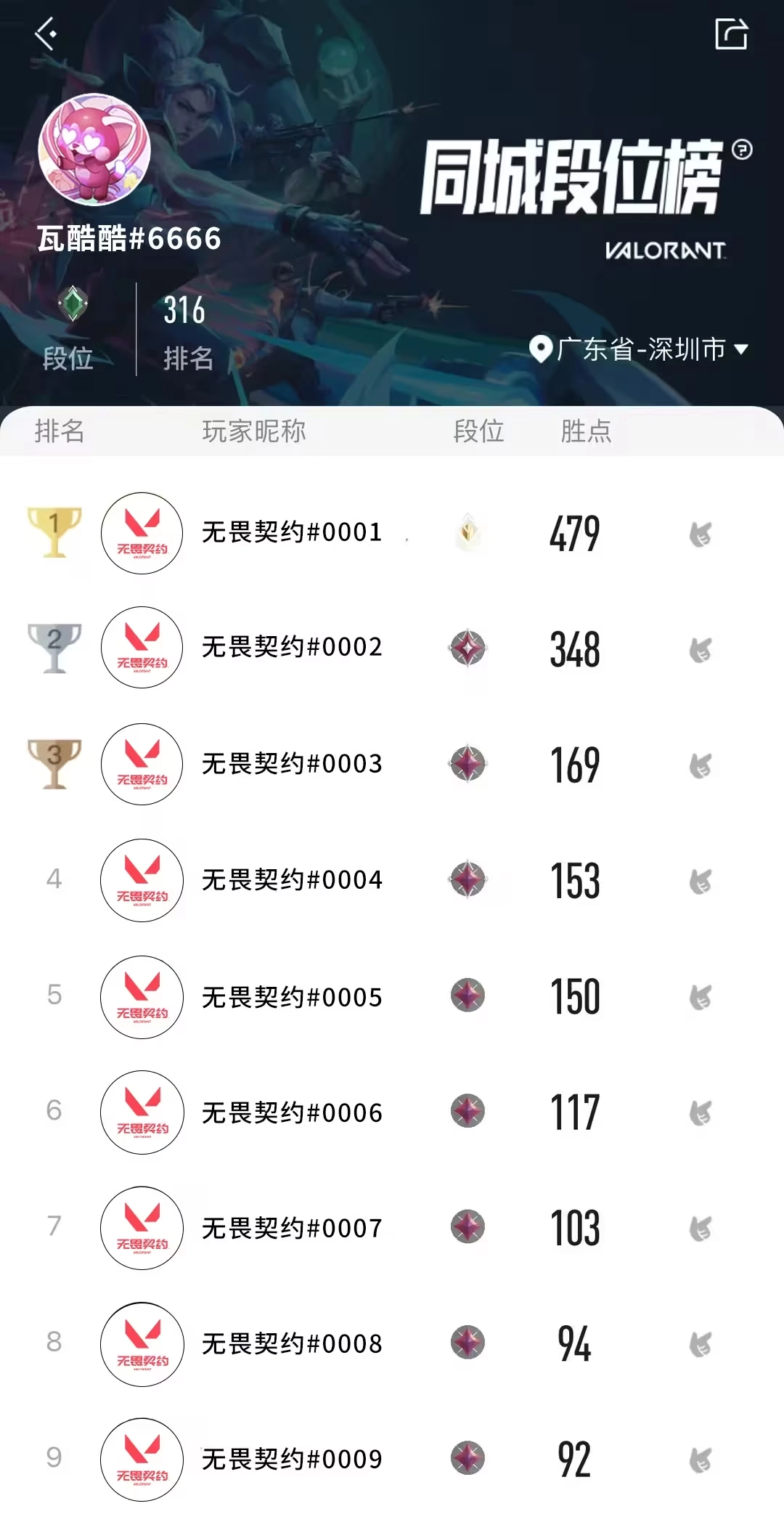Give a thumbs-up to 无畏契约#0005
The width and height of the screenshot is (784, 1522).
701,997
